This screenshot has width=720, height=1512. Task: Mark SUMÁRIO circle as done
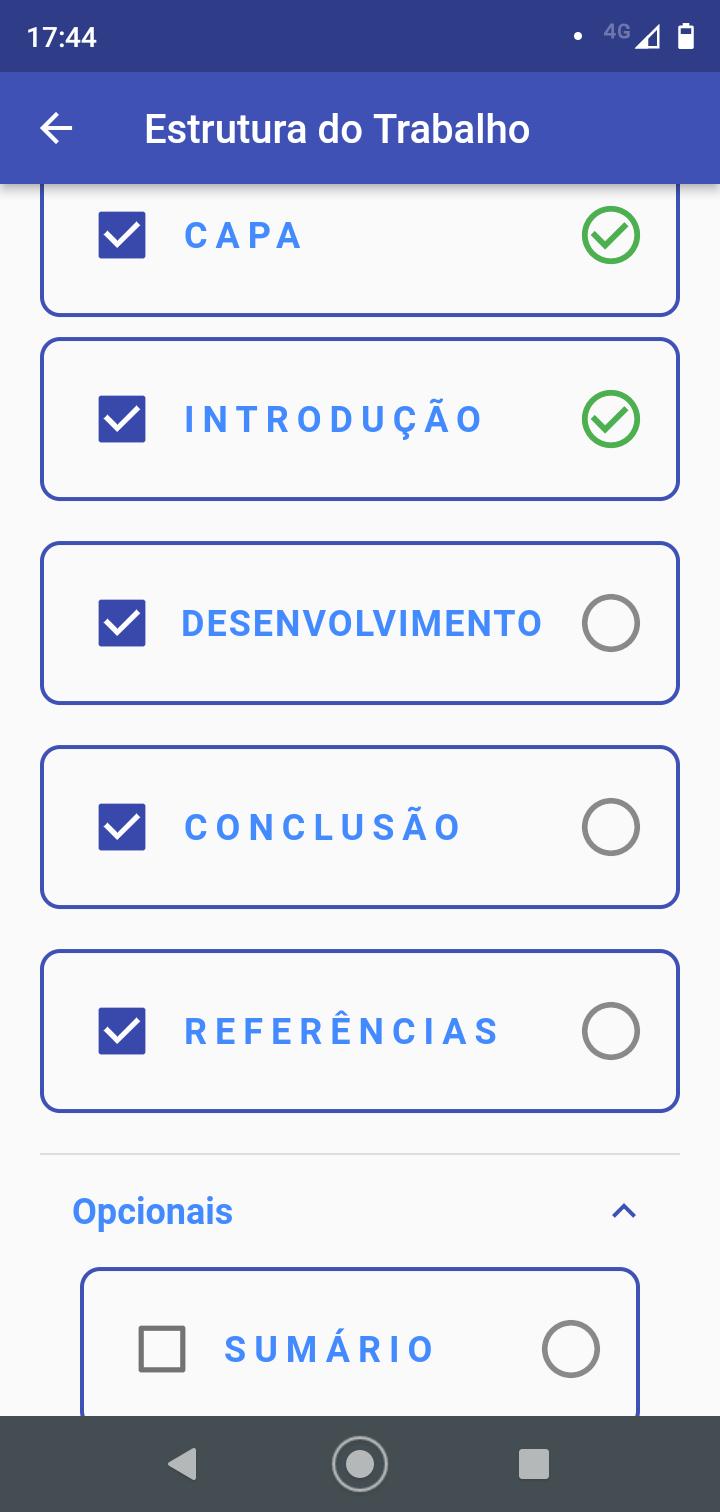(x=570, y=1349)
